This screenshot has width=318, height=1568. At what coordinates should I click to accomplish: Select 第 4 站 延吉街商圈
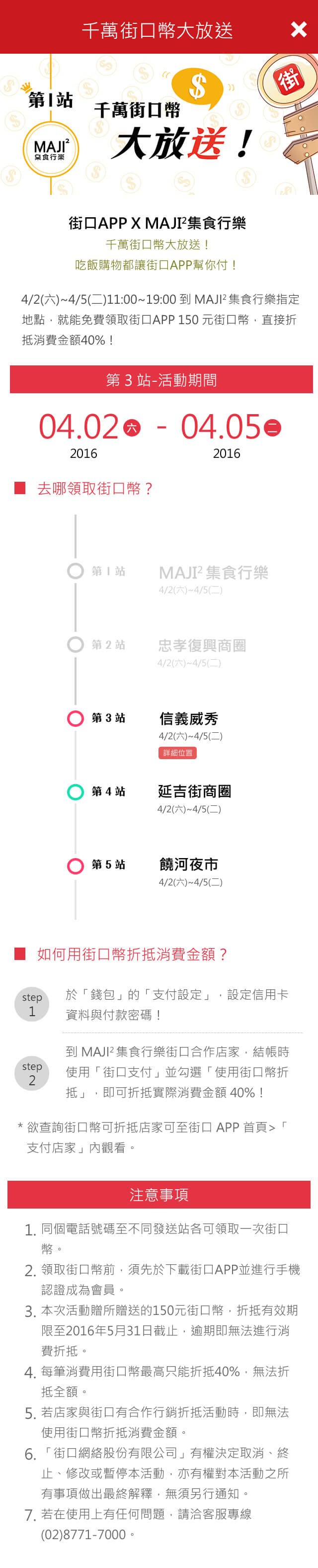click(194, 791)
